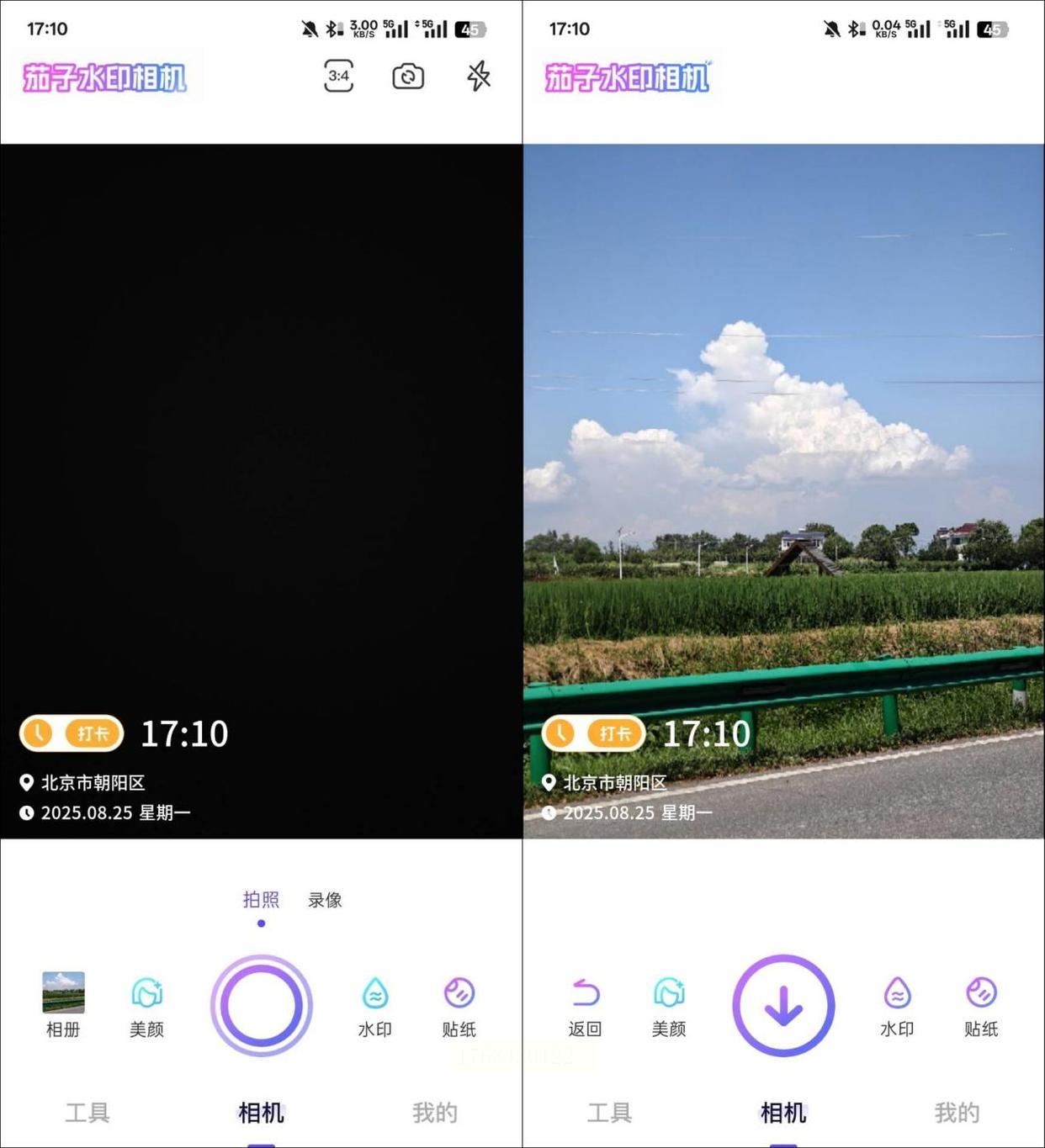
Task: Open the 相册 album thumbnail
Action: pyautogui.click(x=63, y=993)
